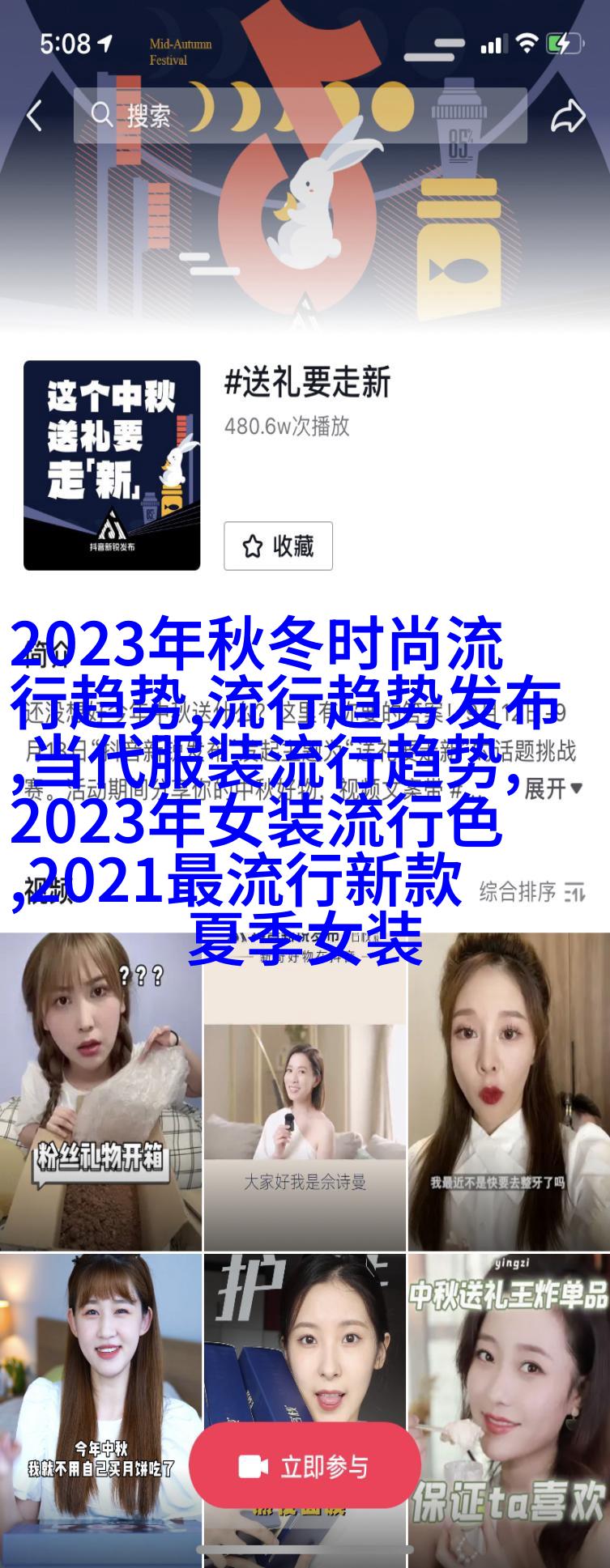610x1568 pixels.
Task: Share this topic page
Action: pyautogui.click(x=568, y=116)
